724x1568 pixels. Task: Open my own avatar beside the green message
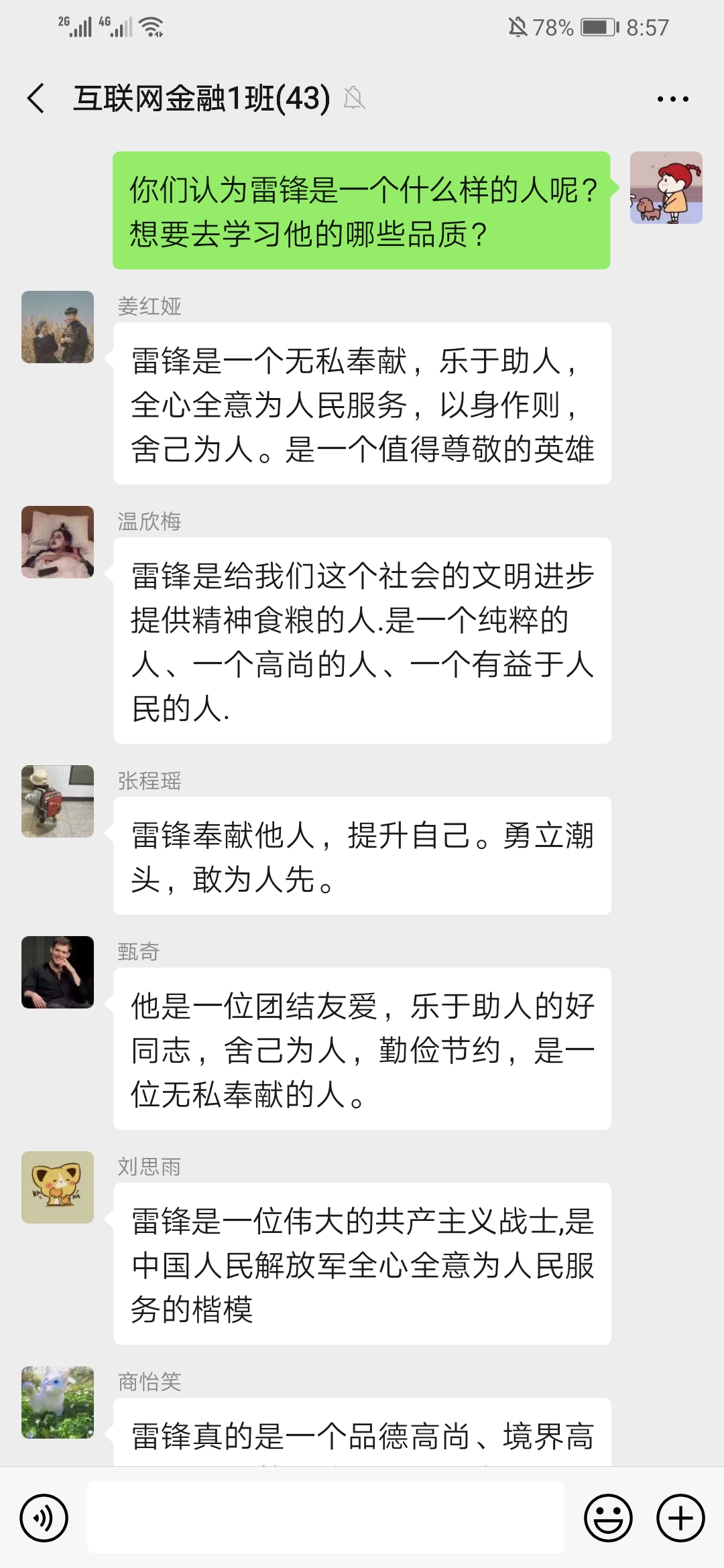(666, 188)
